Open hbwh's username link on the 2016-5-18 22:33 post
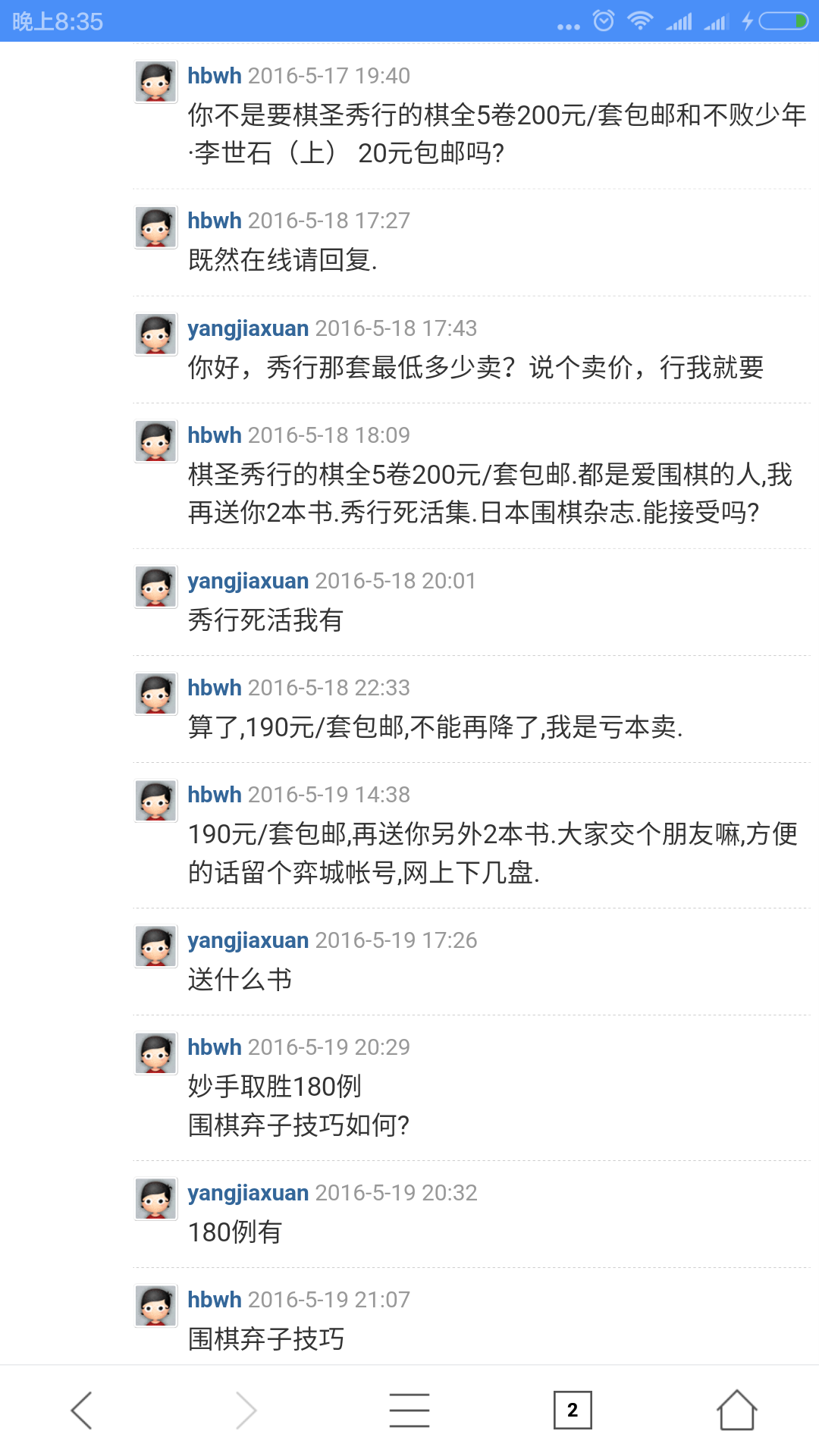The height and width of the screenshot is (1456, 819). (215, 688)
